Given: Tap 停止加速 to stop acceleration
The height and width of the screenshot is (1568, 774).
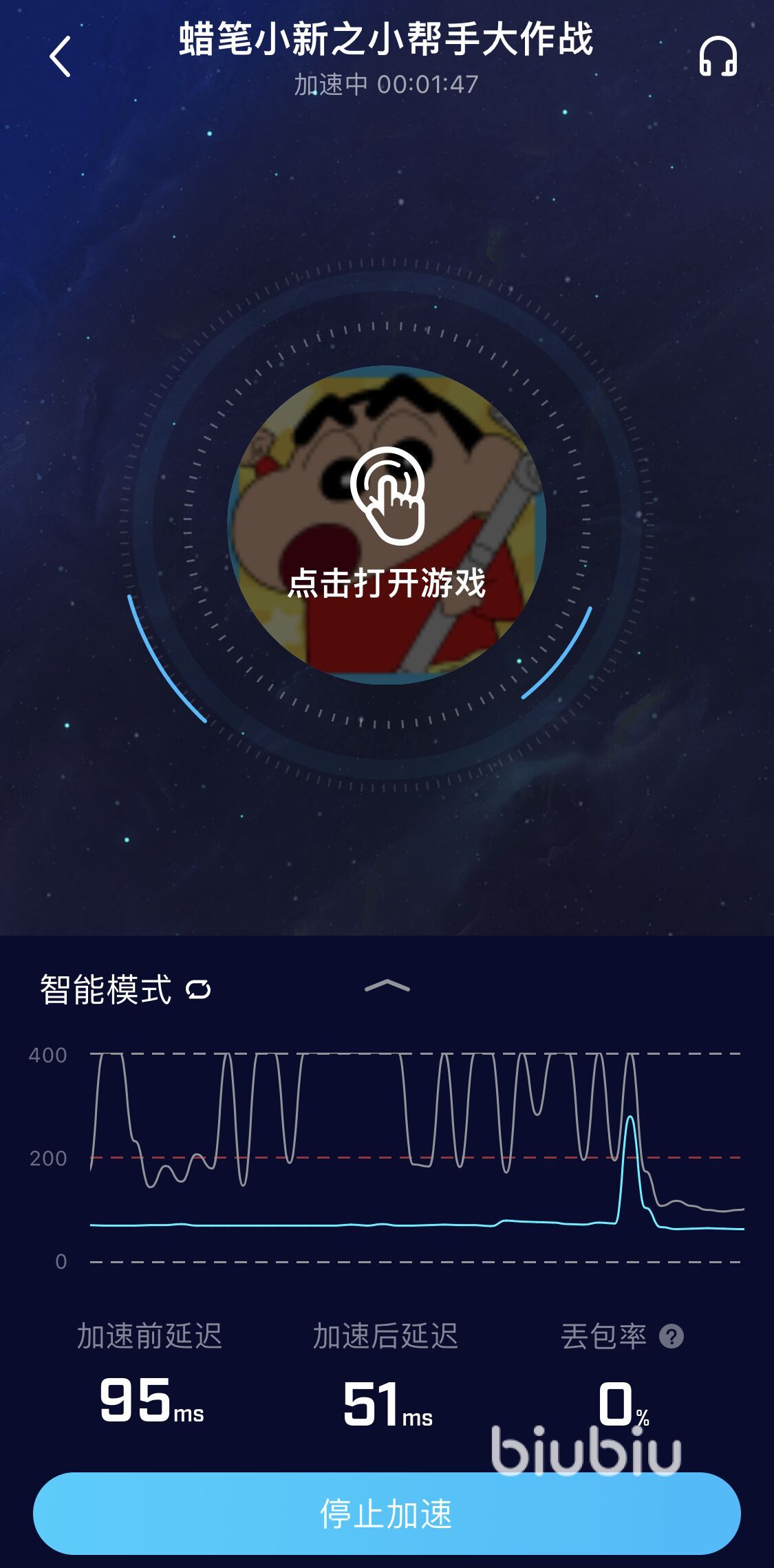Looking at the screenshot, I should coord(387,1513).
